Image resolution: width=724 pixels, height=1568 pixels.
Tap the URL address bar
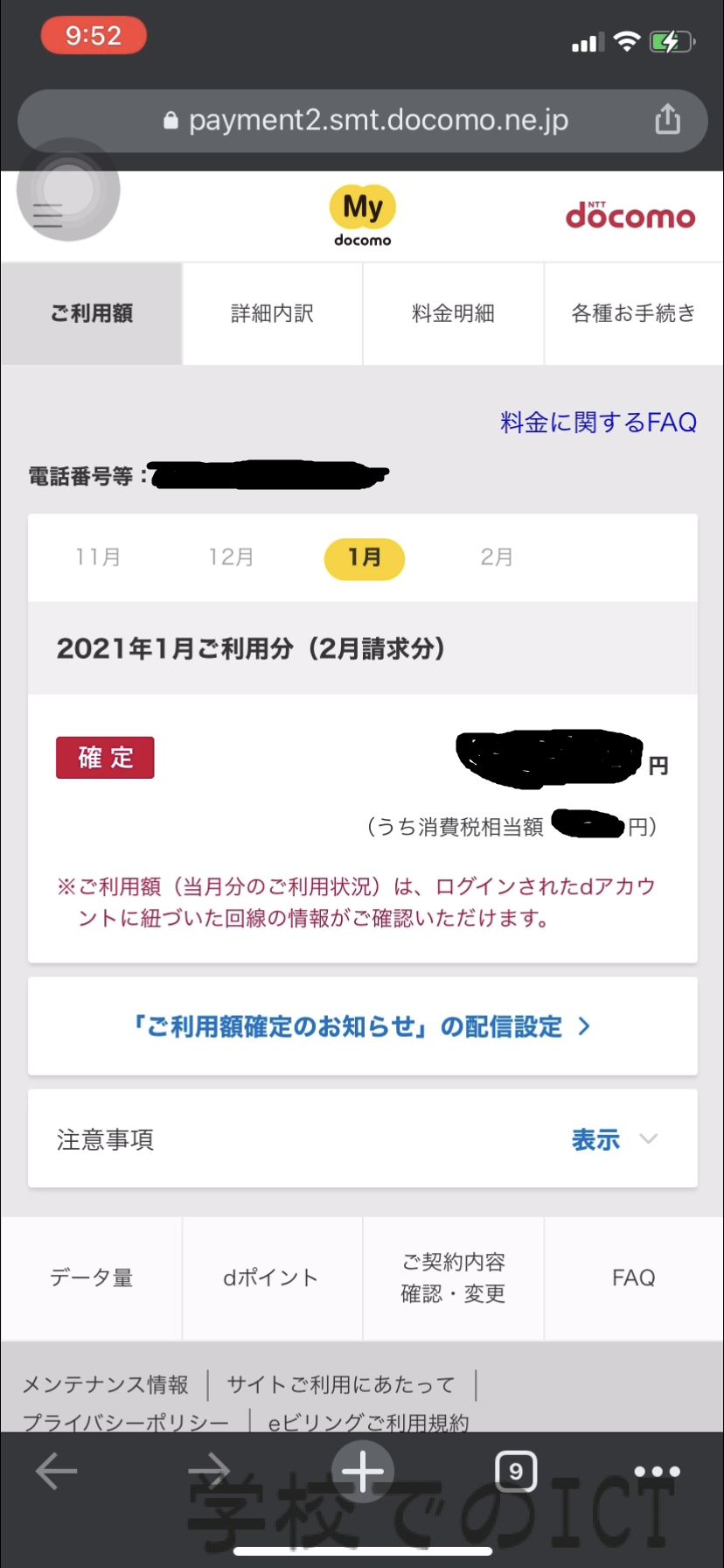click(x=362, y=121)
